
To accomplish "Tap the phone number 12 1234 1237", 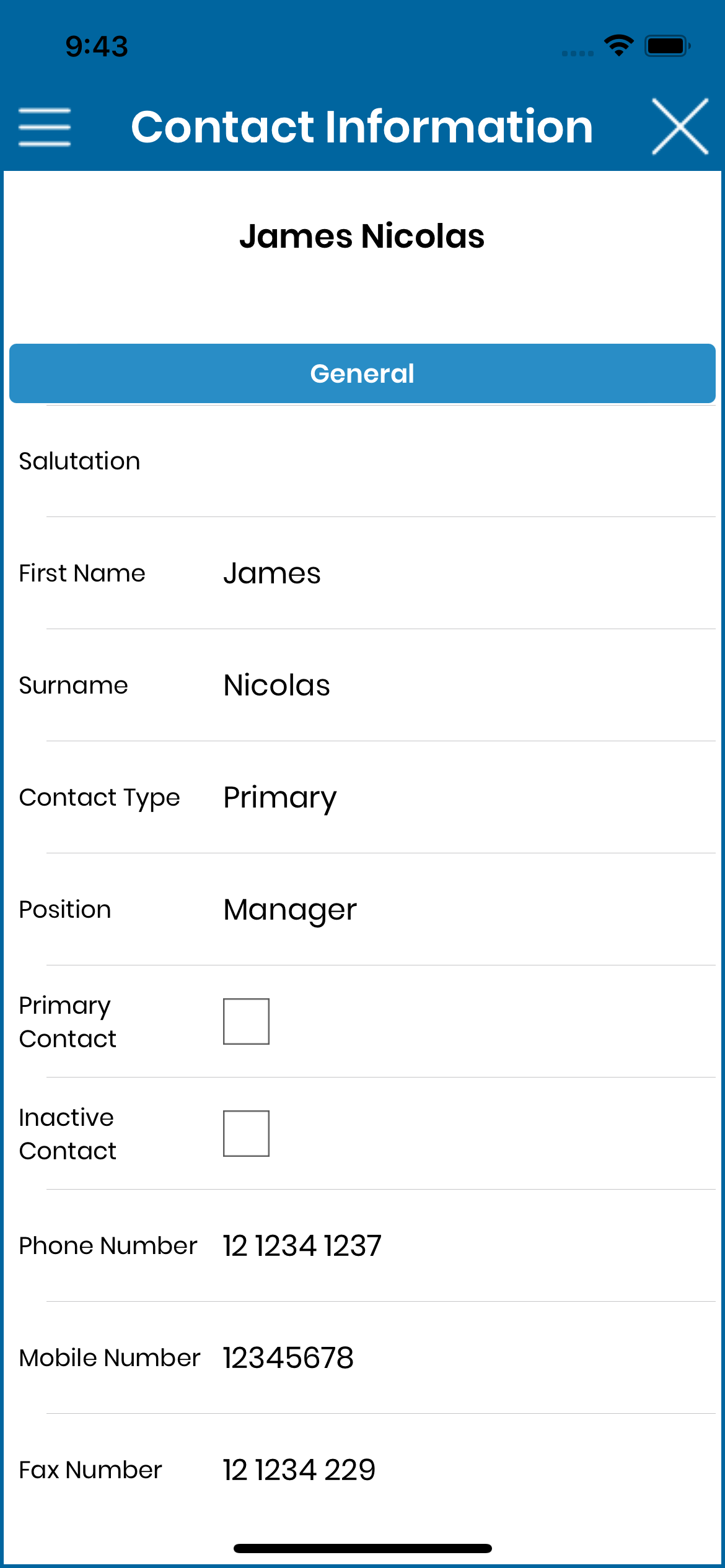I will tap(302, 1245).
